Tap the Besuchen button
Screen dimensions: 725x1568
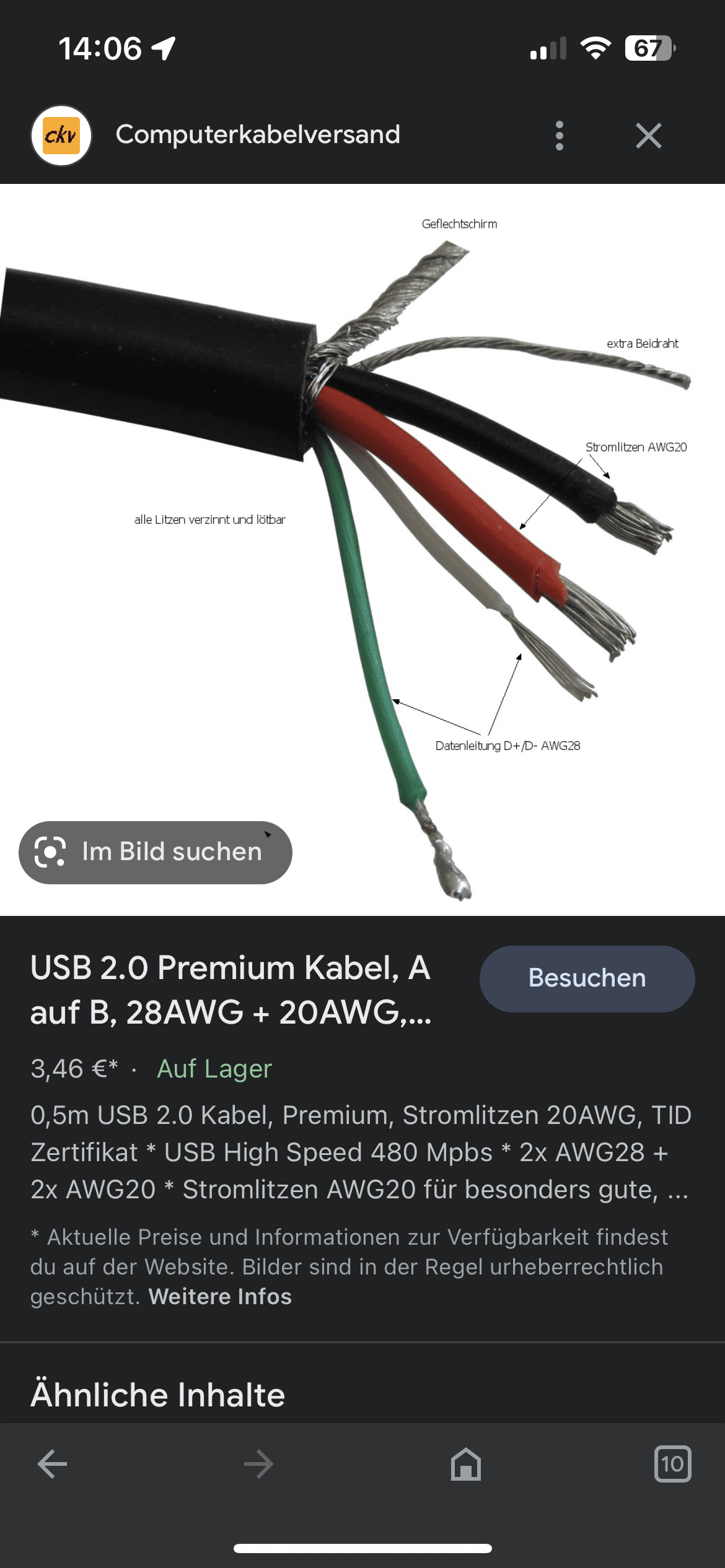coord(587,978)
